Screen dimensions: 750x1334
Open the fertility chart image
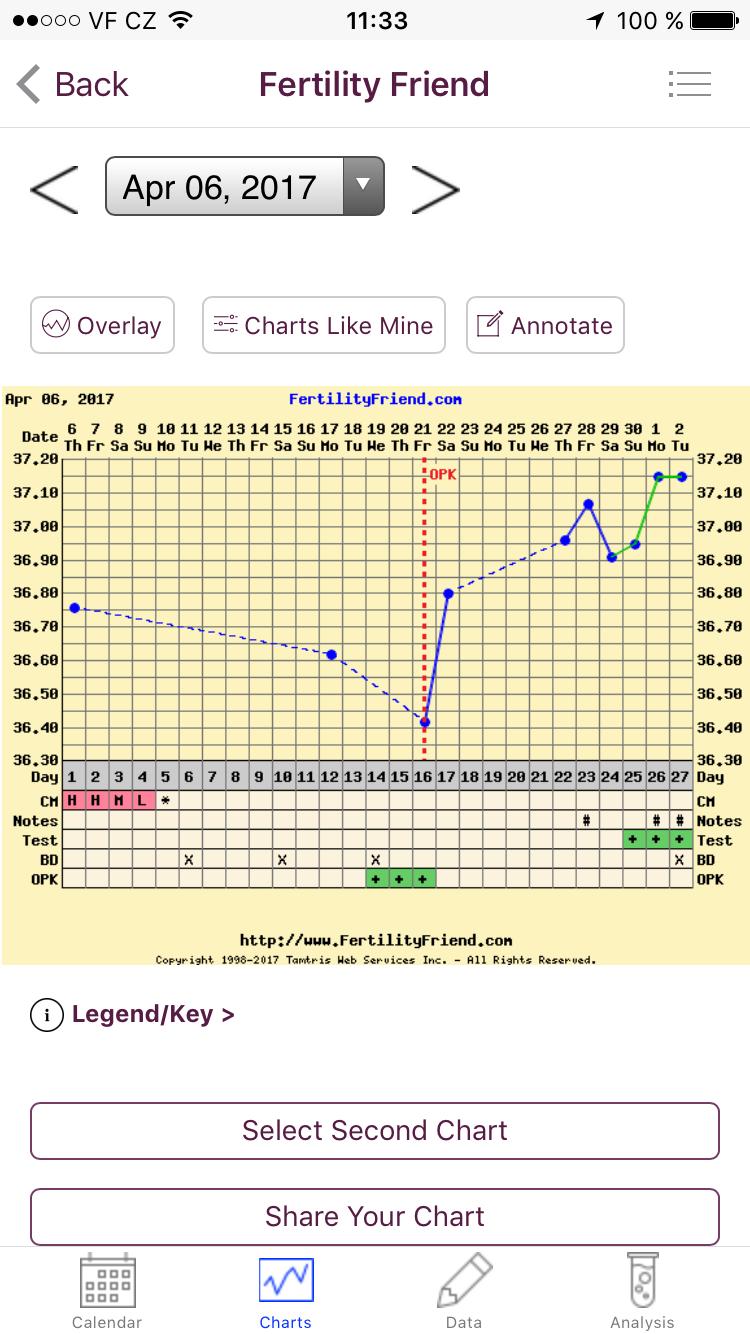point(375,675)
